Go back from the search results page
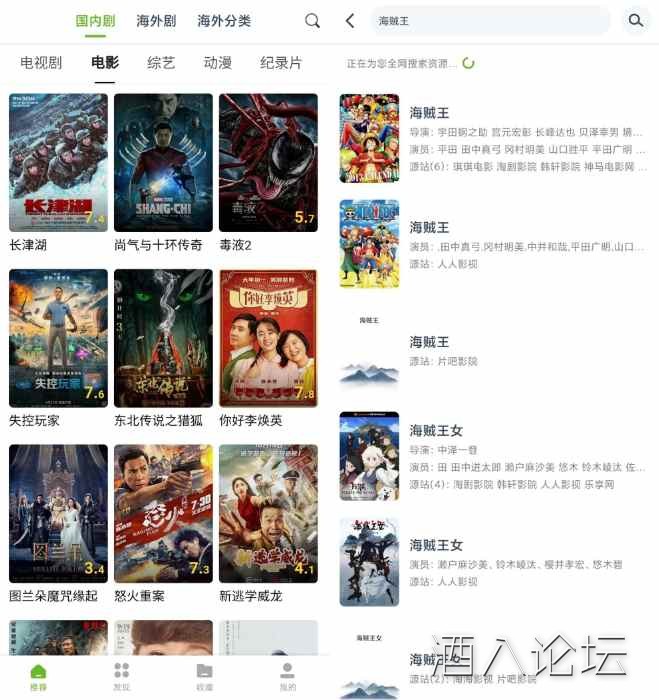659x700 pixels. coord(349,20)
